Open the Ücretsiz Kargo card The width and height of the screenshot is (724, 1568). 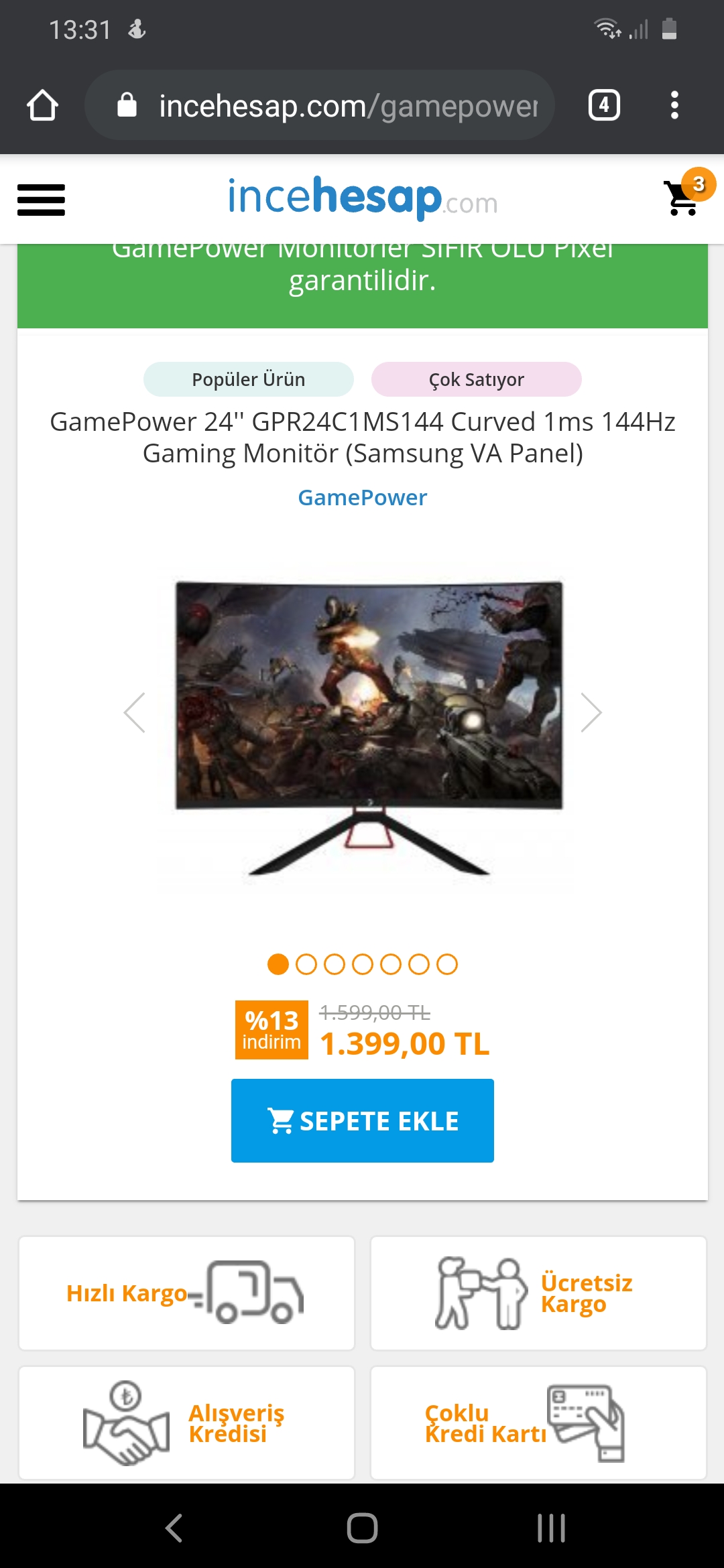point(538,1293)
